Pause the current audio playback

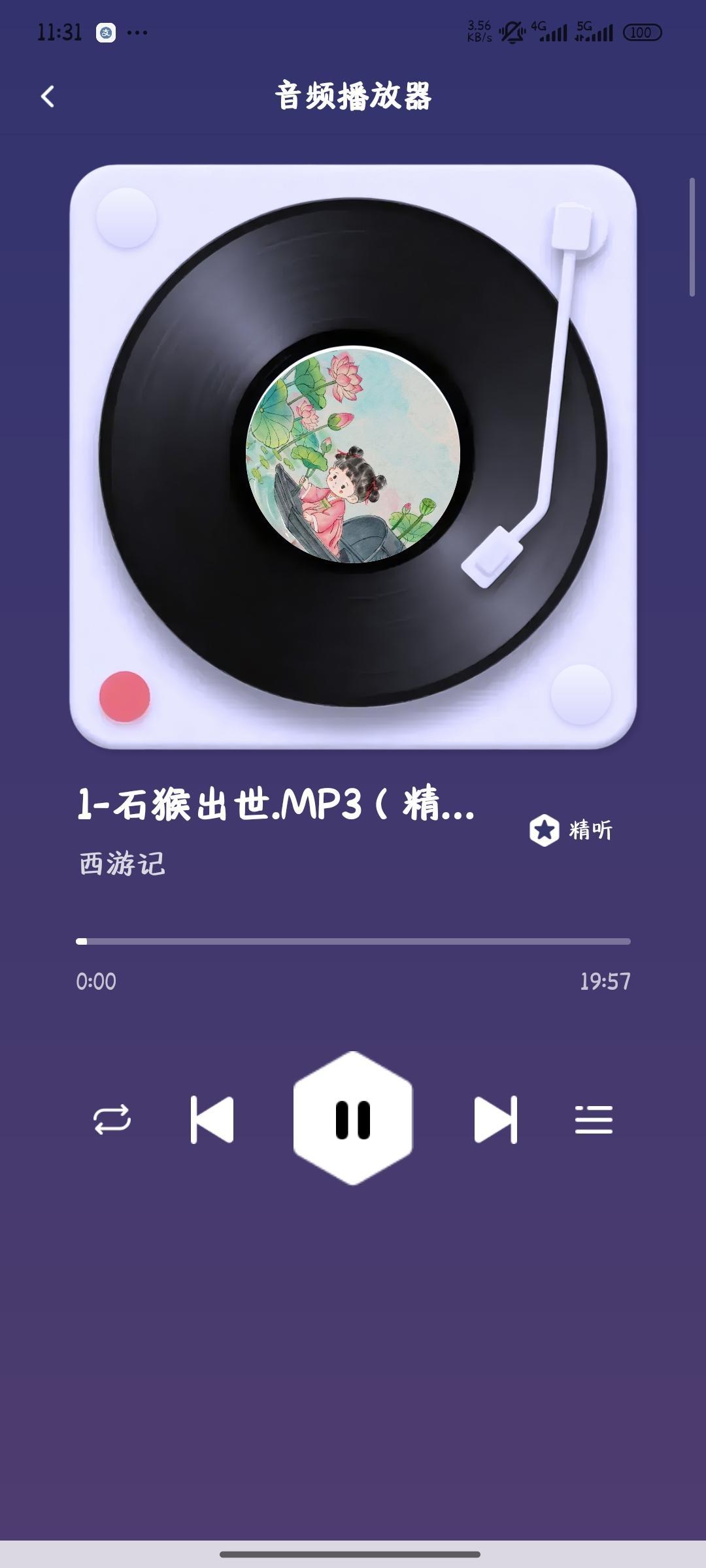coord(353,1119)
